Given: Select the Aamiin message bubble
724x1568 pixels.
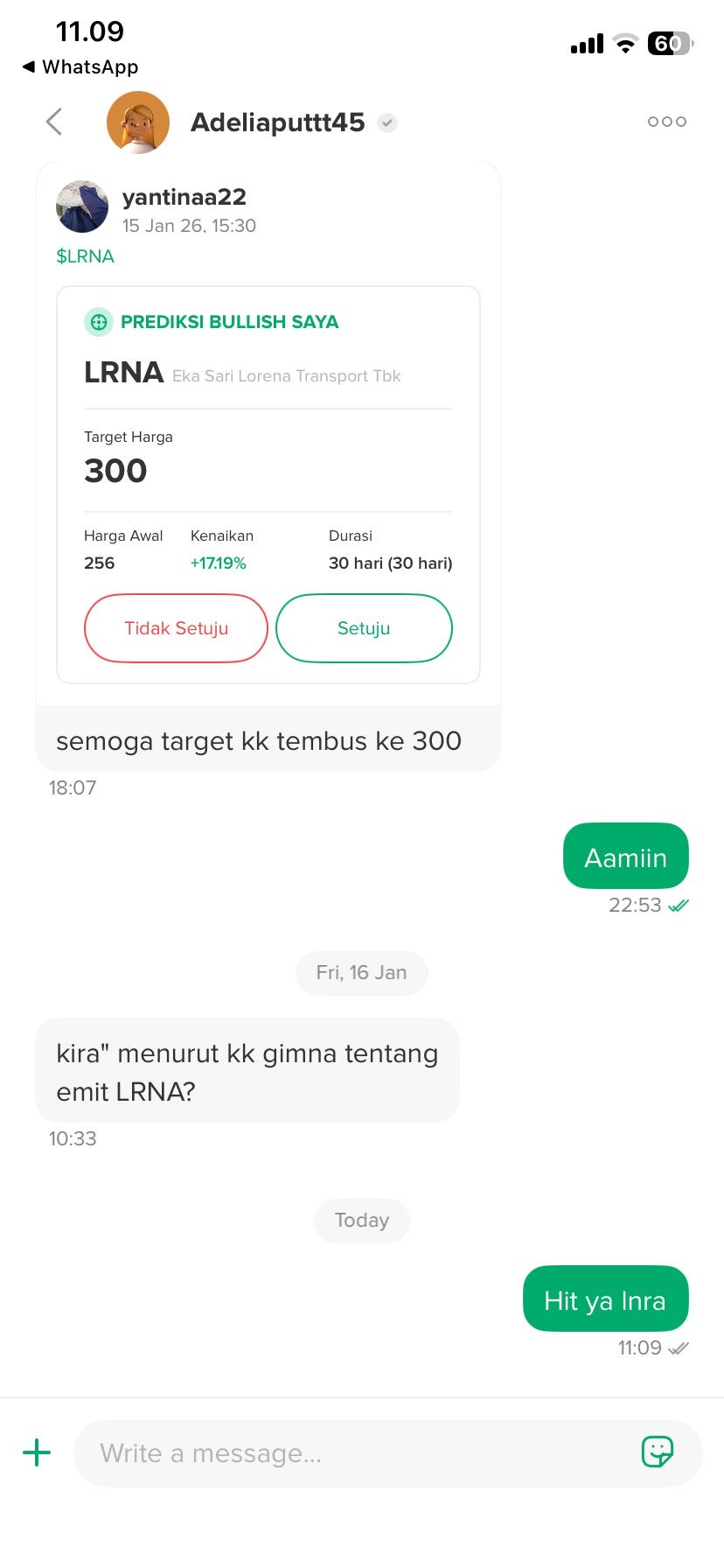Looking at the screenshot, I should 625,856.
